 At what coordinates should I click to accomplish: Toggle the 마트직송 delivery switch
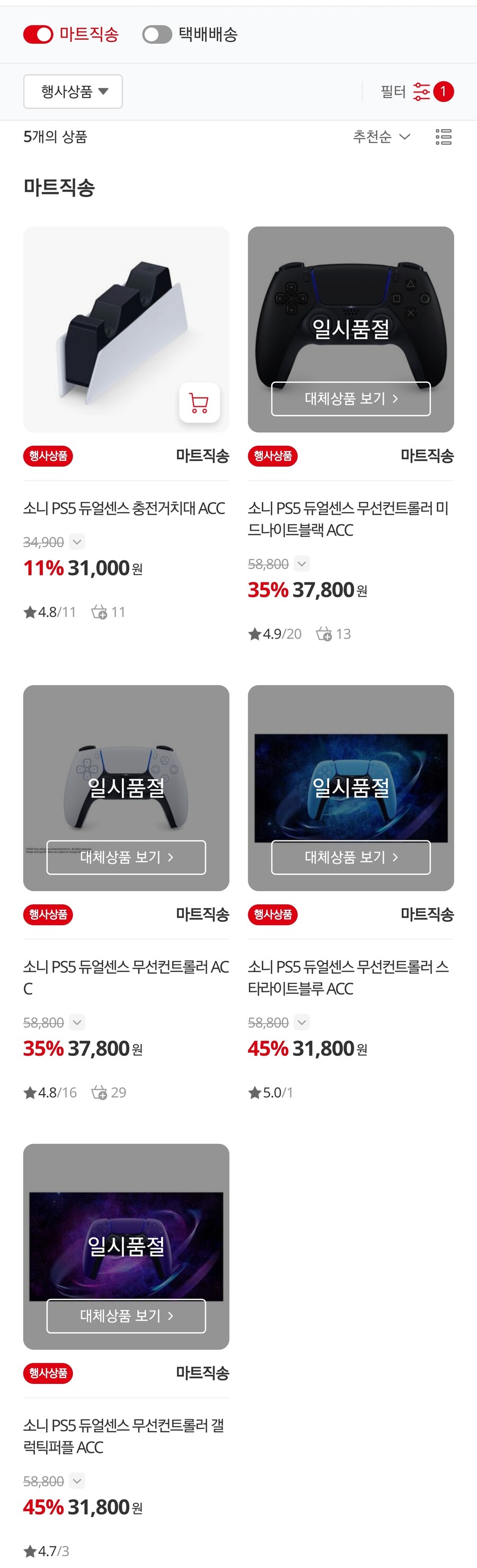click(x=38, y=35)
